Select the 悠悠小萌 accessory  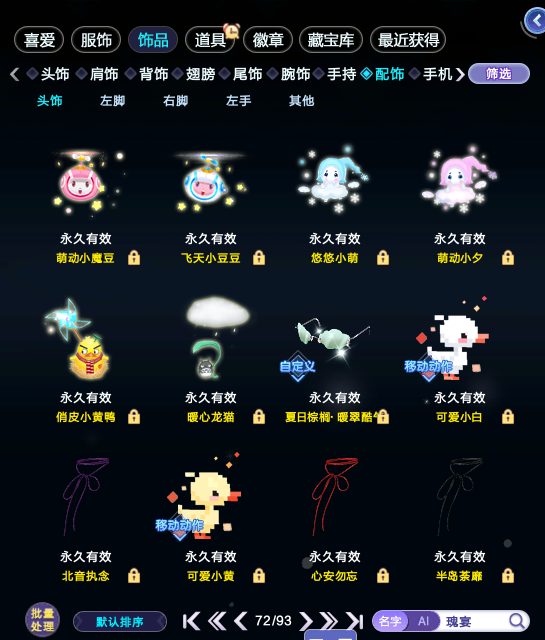pyautogui.click(x=335, y=204)
